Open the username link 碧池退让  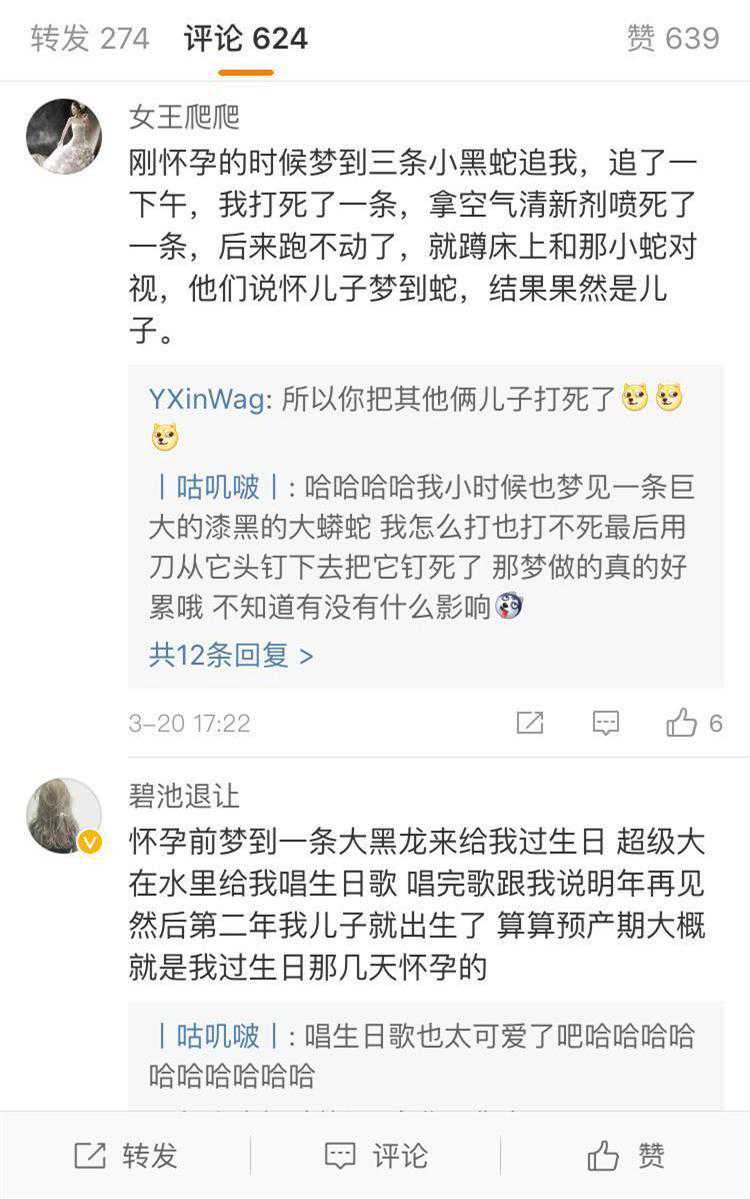pos(184,796)
